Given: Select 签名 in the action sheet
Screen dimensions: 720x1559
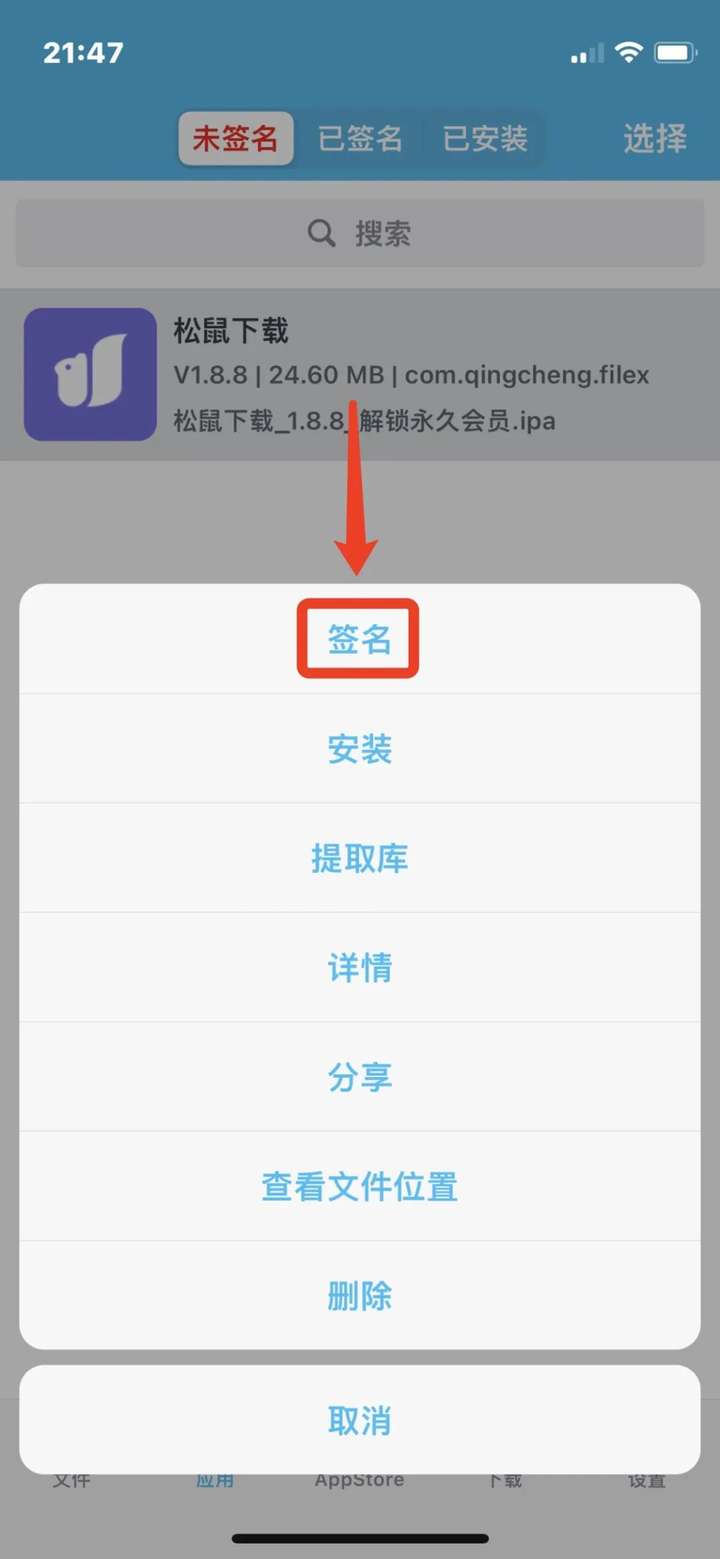Looking at the screenshot, I should click(360, 639).
